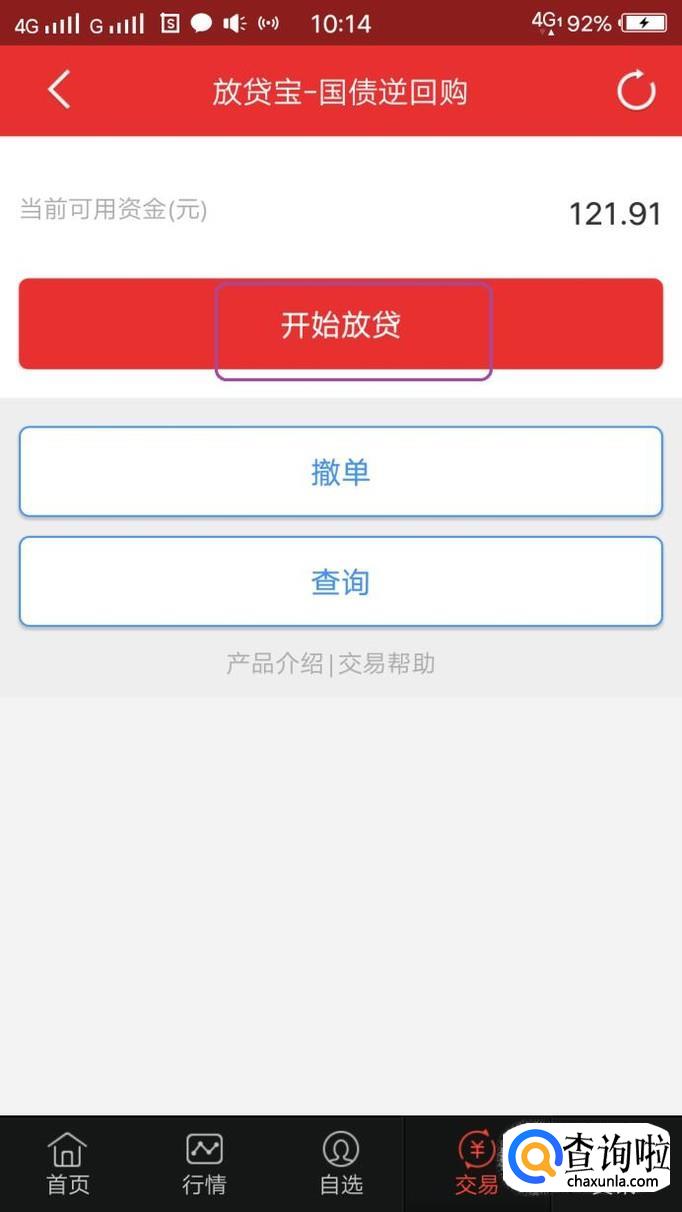The height and width of the screenshot is (1212, 682).
Task: Select the 交易 tab
Action: (x=476, y=1165)
